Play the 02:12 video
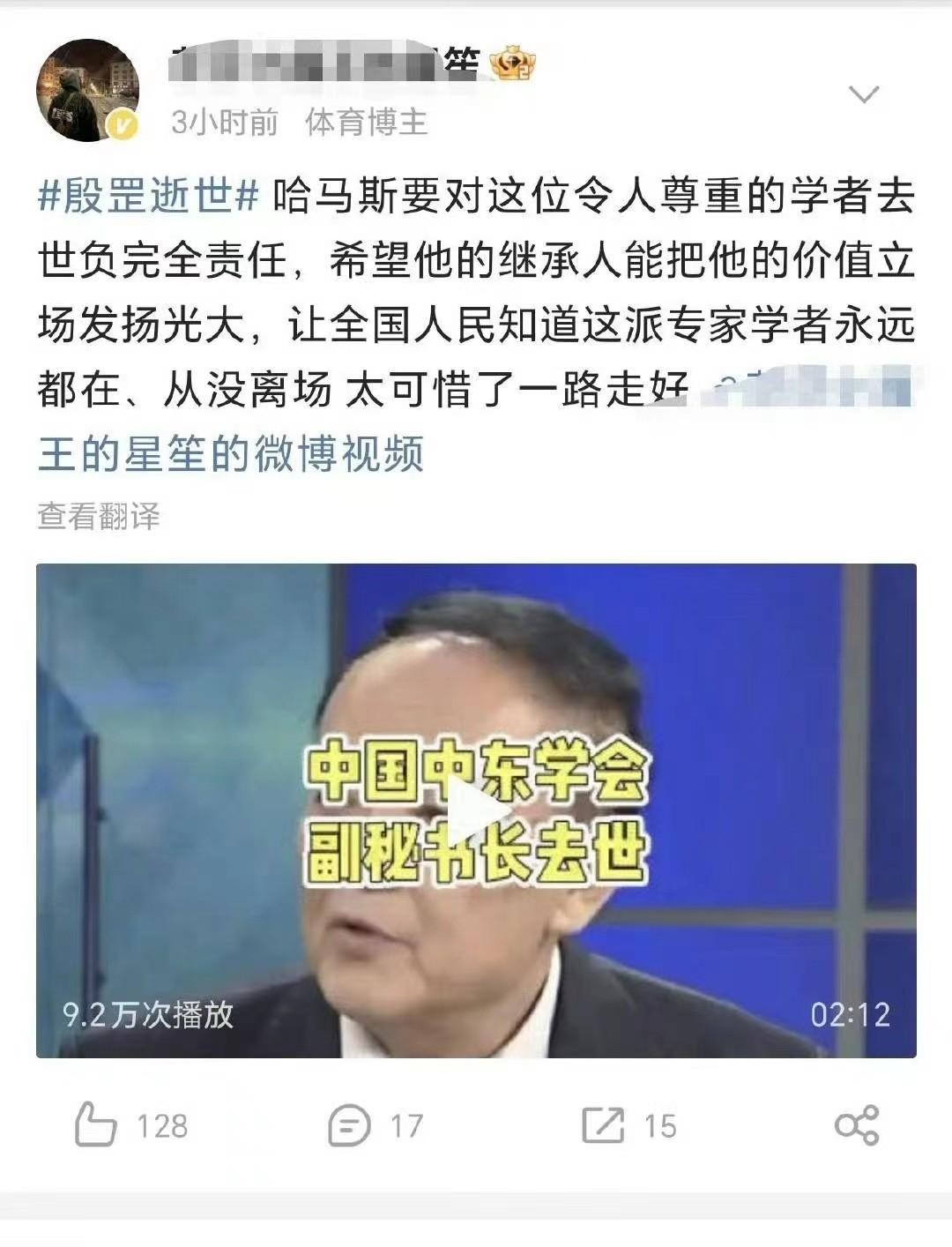The height and width of the screenshot is (1247, 952). 476,812
